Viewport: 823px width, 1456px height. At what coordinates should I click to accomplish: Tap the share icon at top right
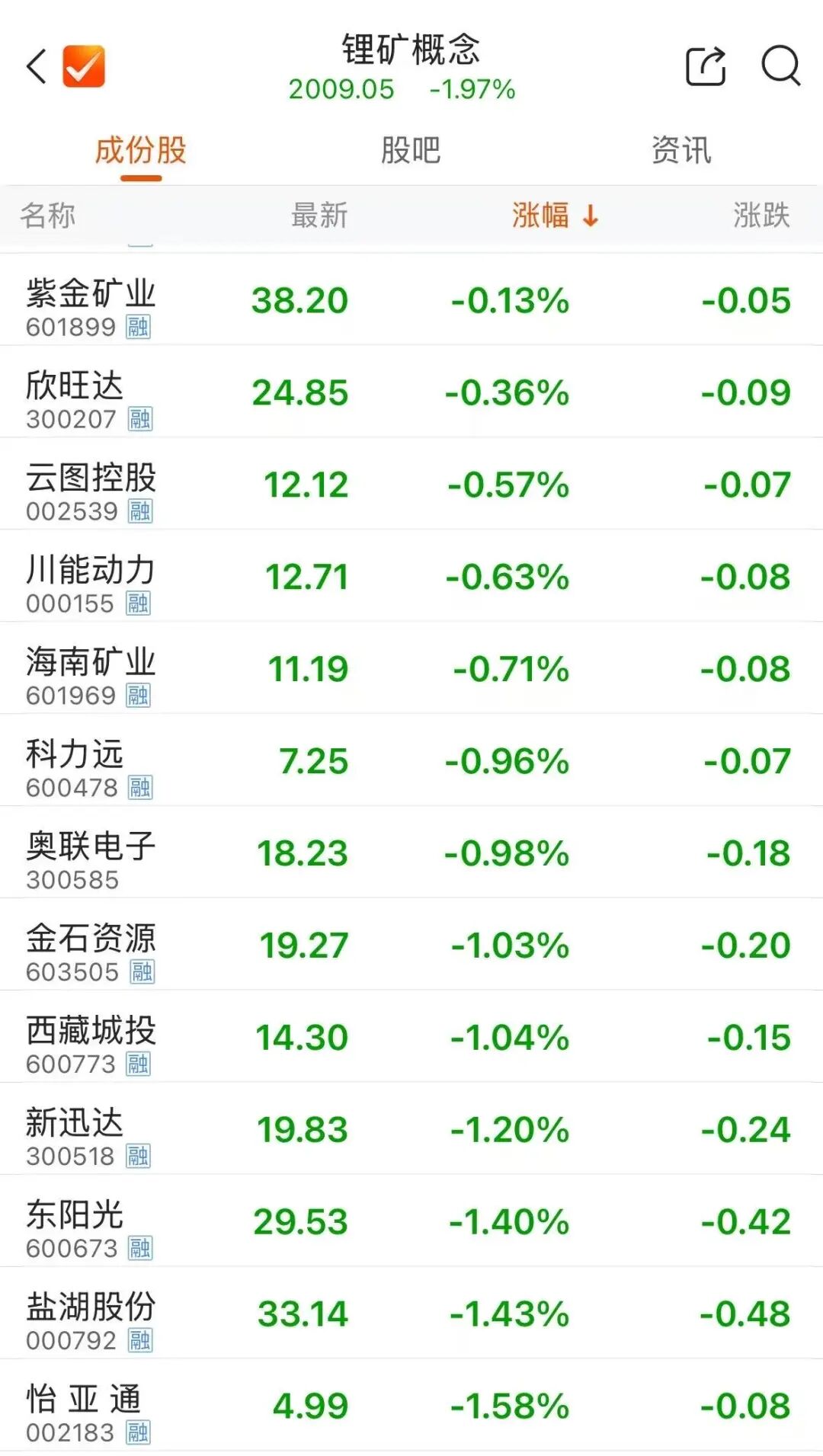tap(705, 67)
